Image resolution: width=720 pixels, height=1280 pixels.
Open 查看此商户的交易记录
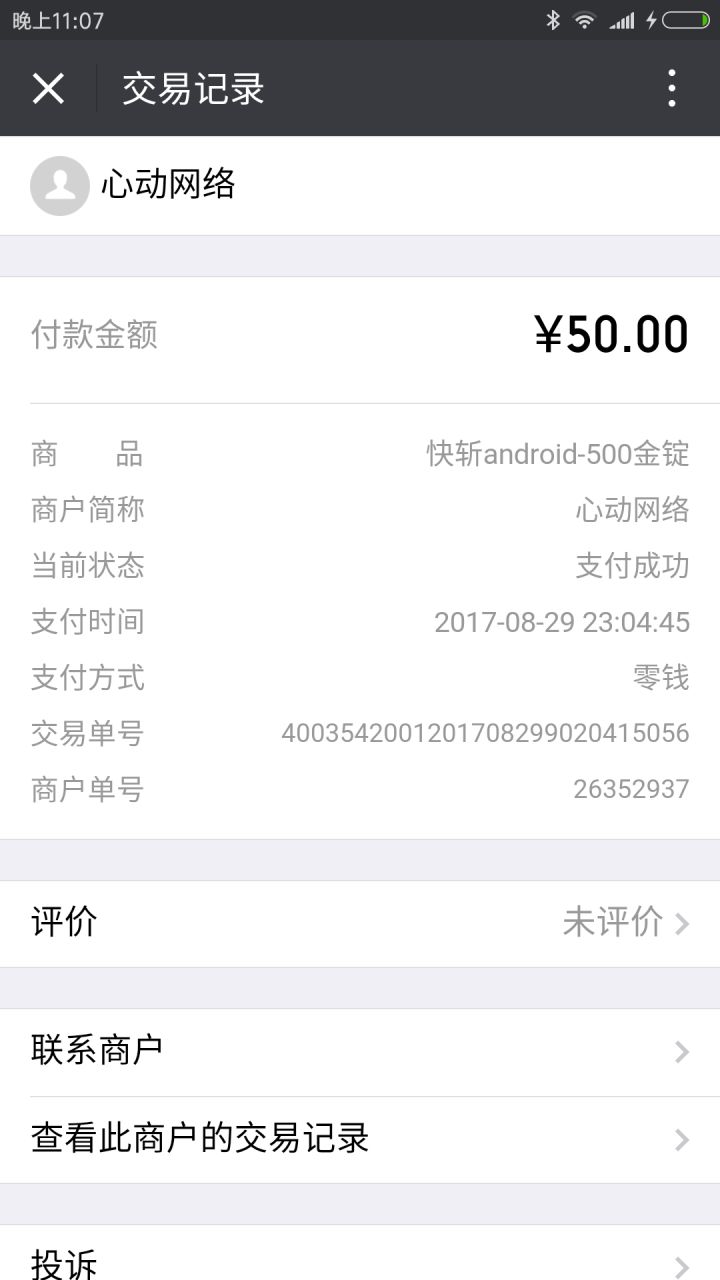click(x=360, y=1140)
